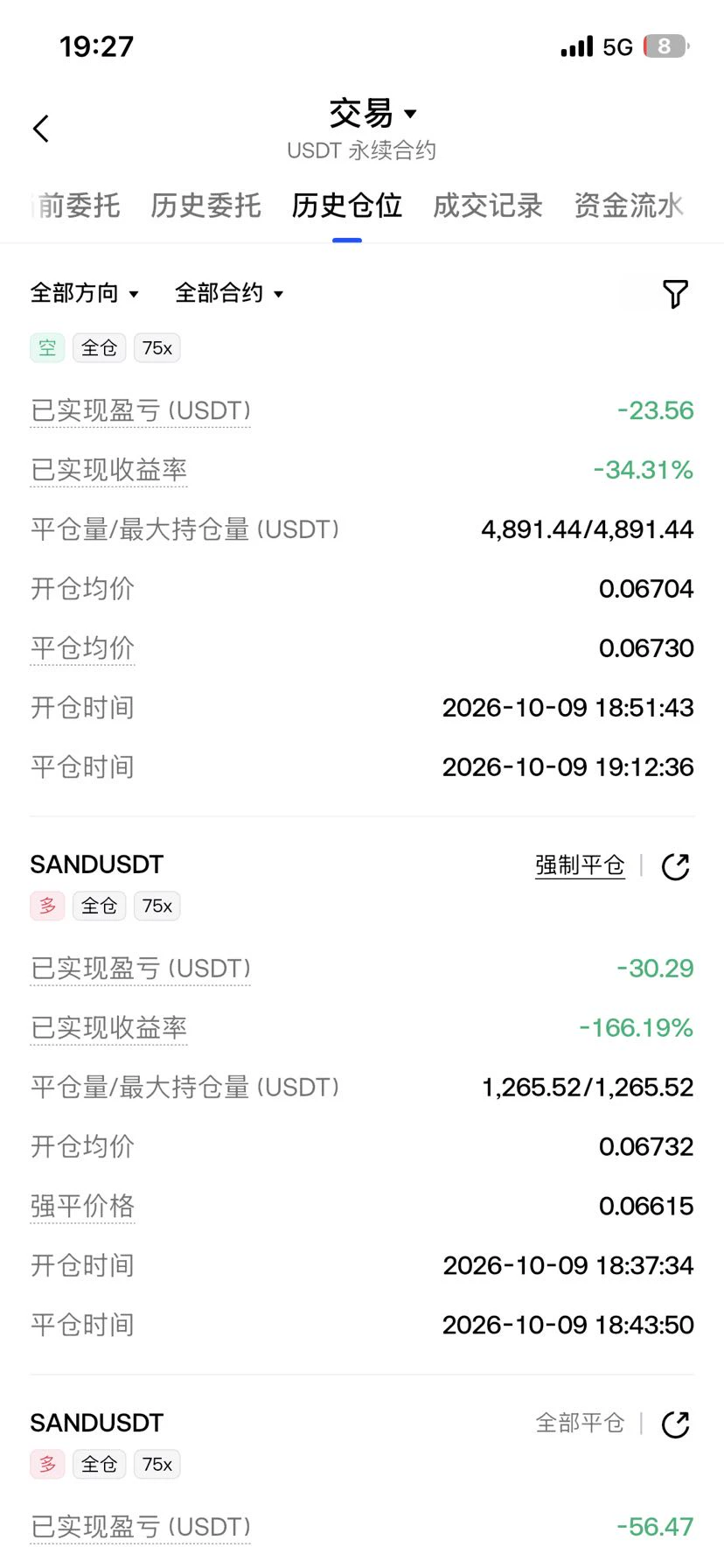Switch to the partially visible 当前委托 tab
Screen dimensions: 724x1568
click(x=75, y=206)
